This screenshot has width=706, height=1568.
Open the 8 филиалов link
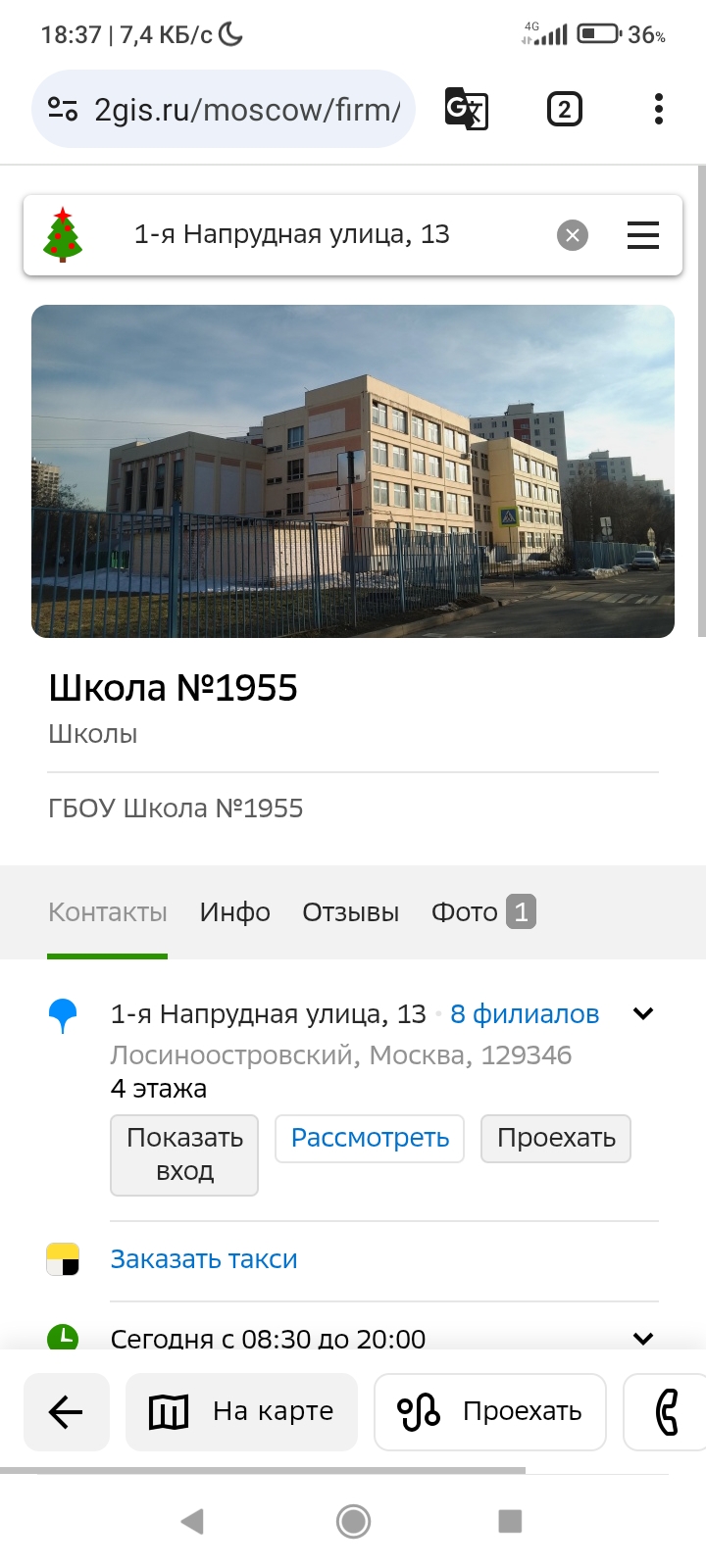(525, 1014)
